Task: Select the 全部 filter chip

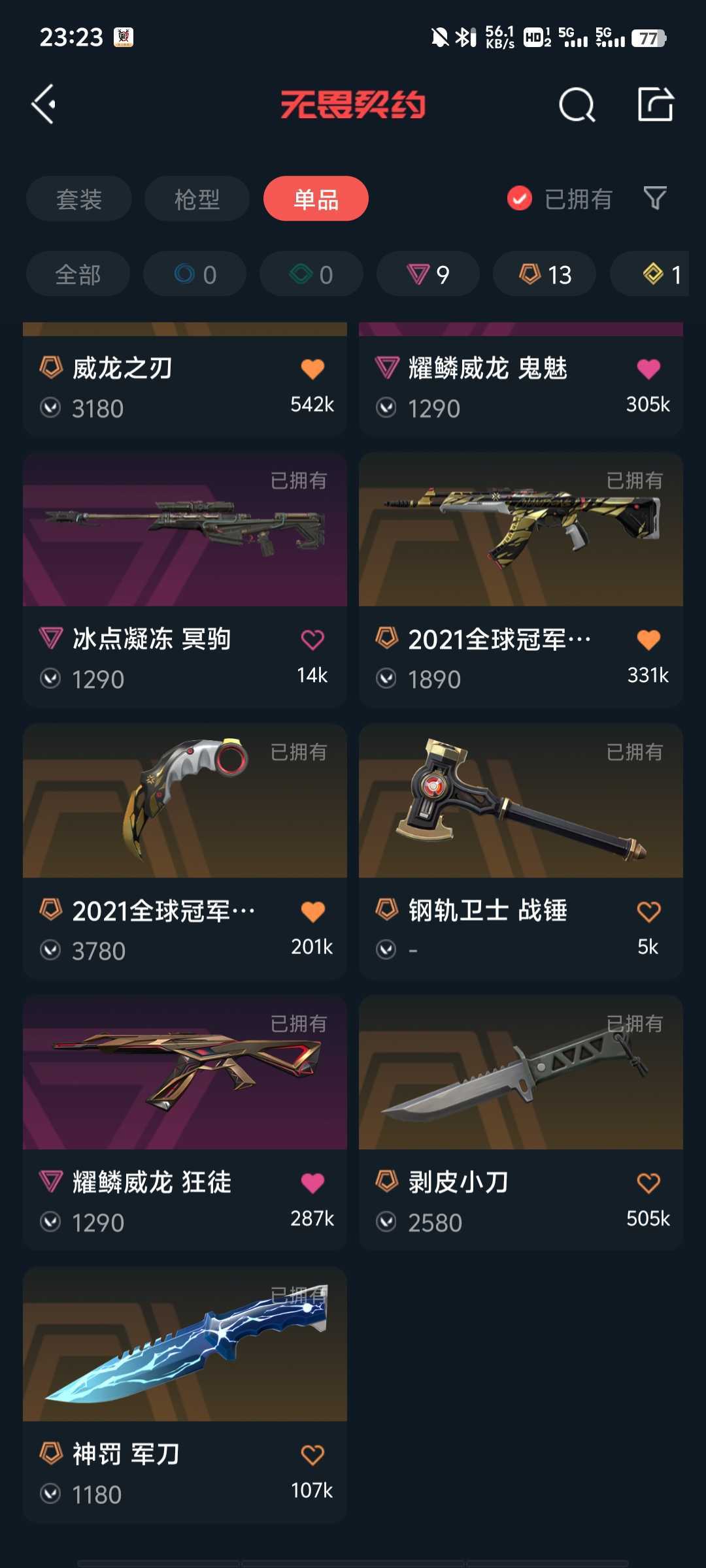Action: click(x=78, y=274)
